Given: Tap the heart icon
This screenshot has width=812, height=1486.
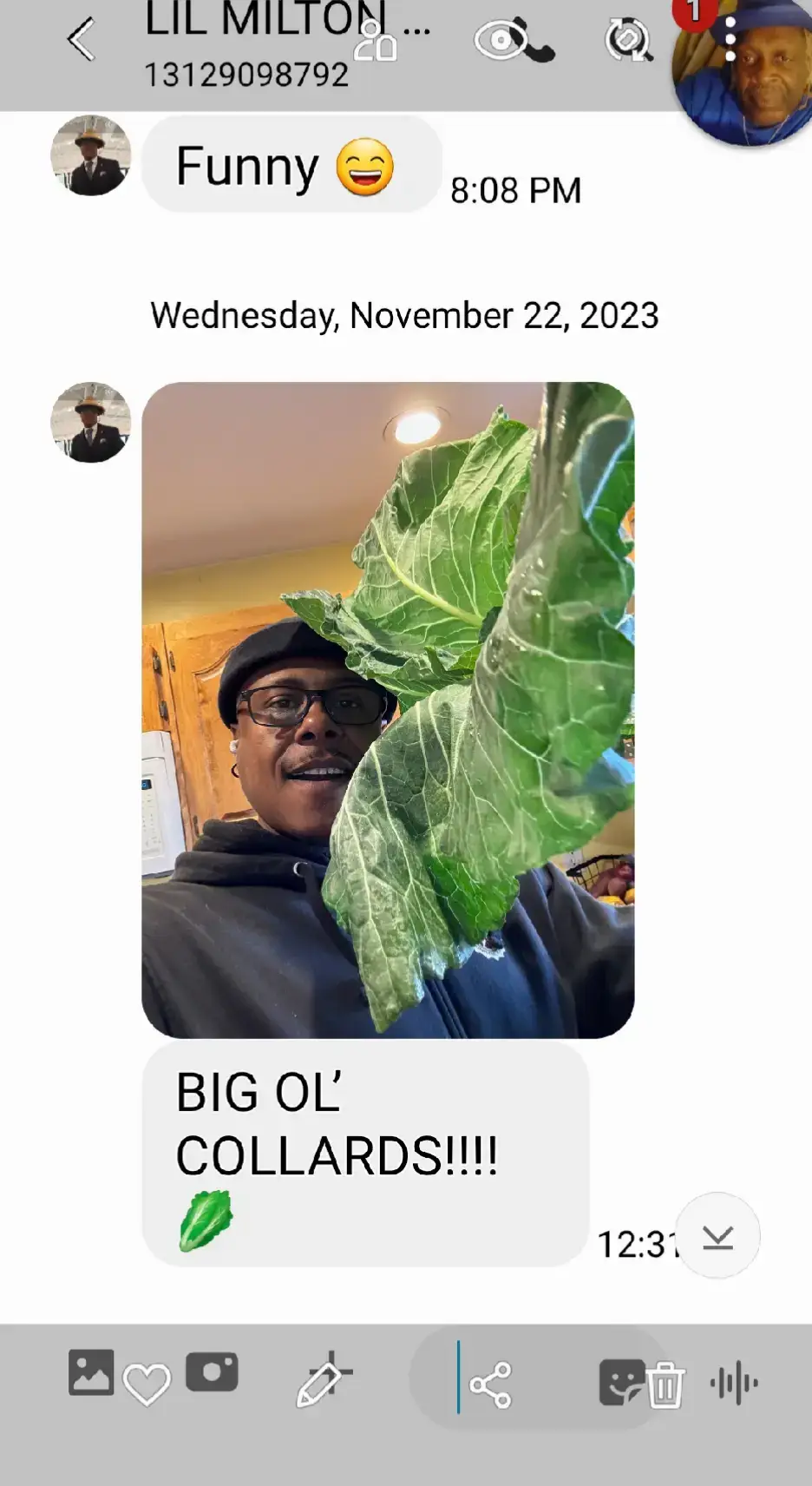Looking at the screenshot, I should (x=147, y=1385).
